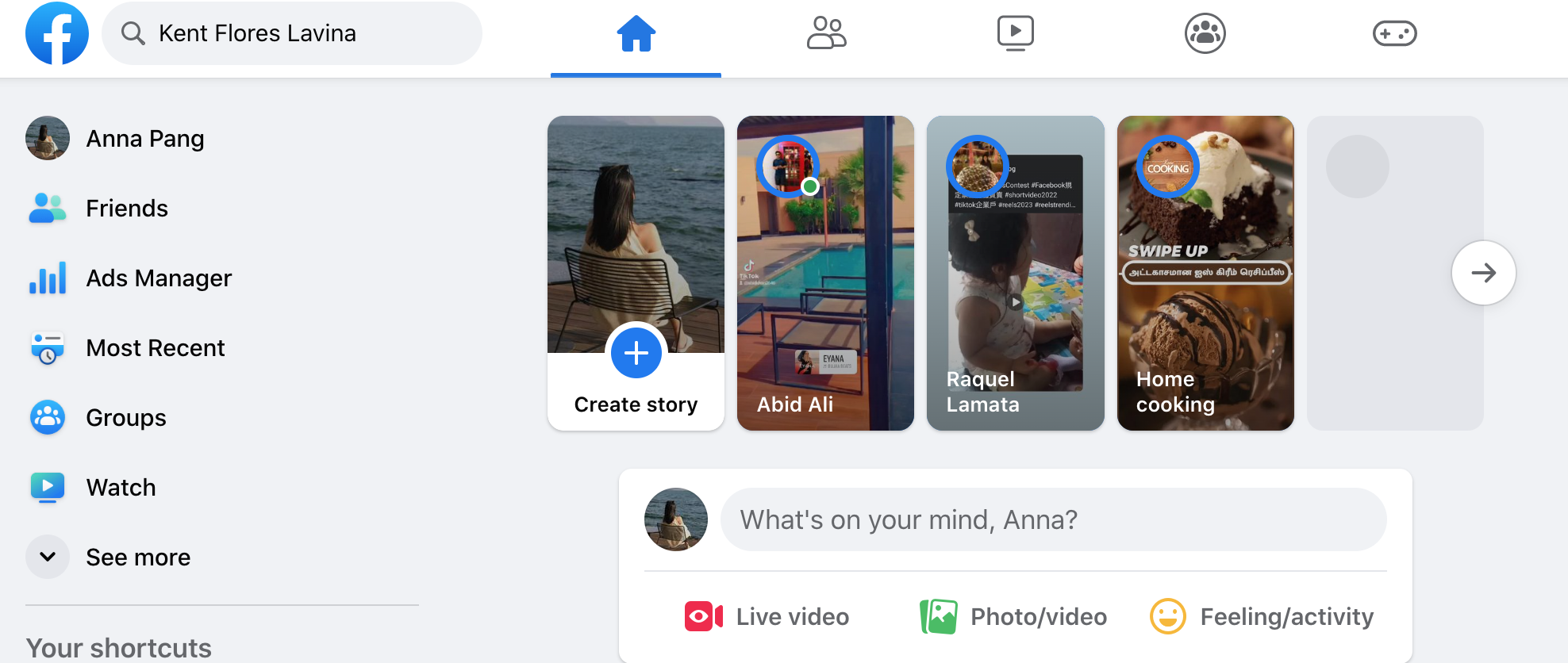Create a new story
Image resolution: width=1568 pixels, height=663 pixels.
(636, 353)
